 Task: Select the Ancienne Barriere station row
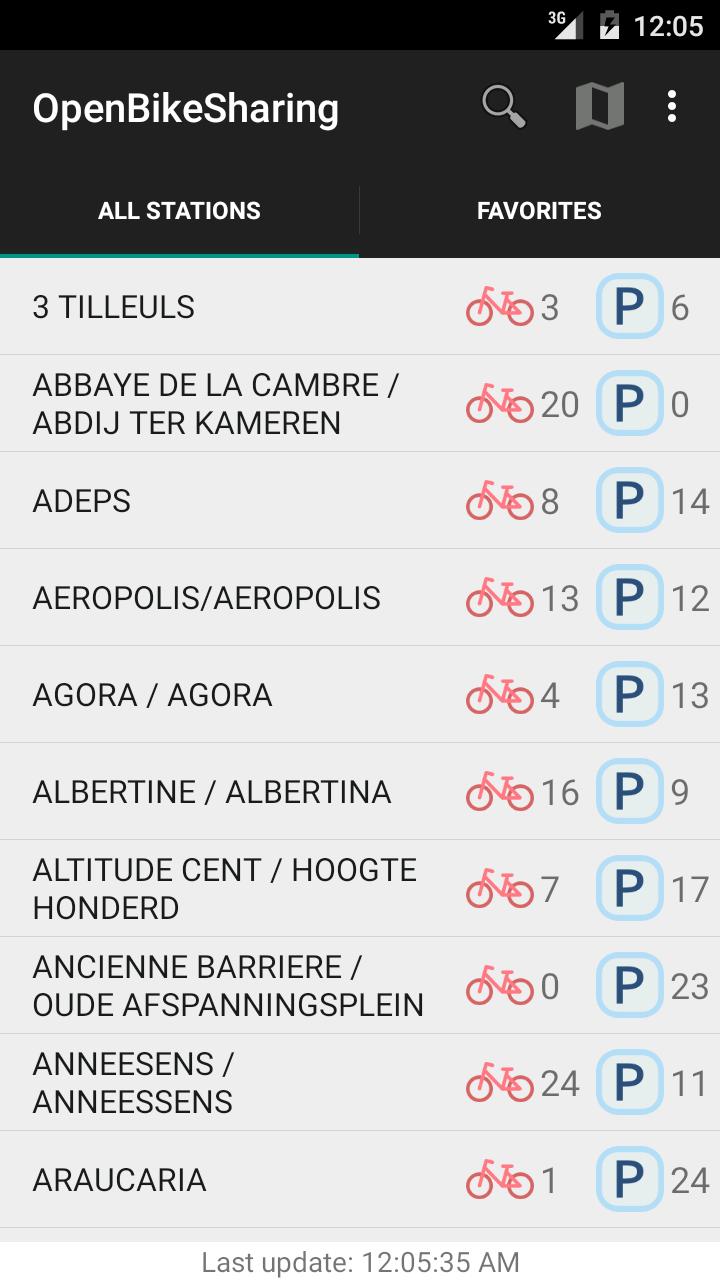228,986
